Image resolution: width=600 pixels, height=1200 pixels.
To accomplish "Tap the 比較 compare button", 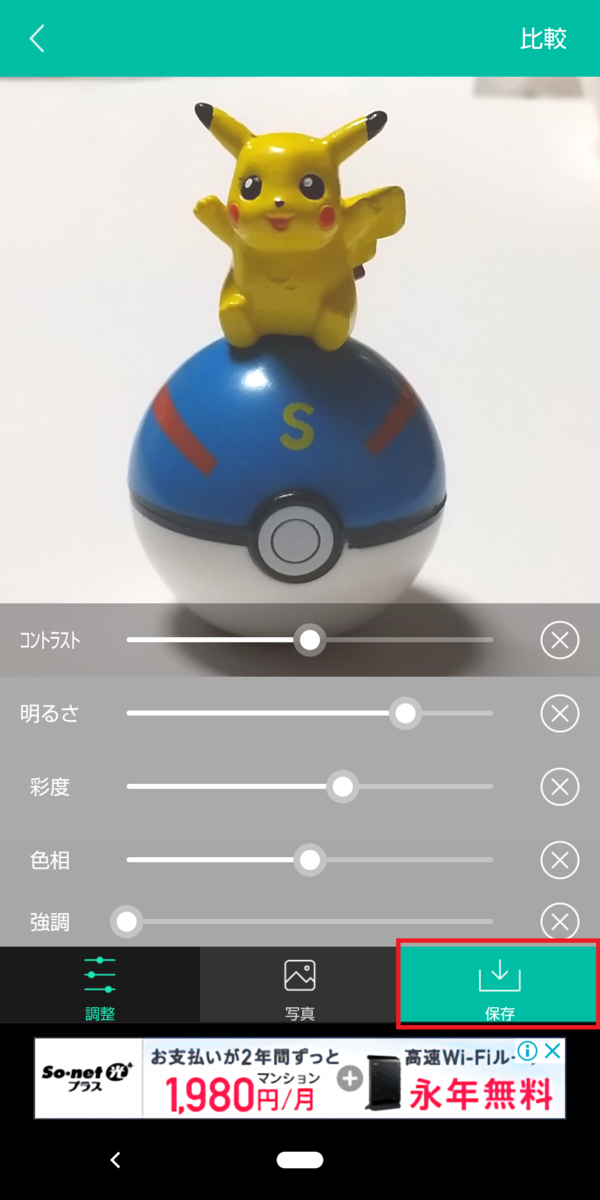I will [543, 39].
